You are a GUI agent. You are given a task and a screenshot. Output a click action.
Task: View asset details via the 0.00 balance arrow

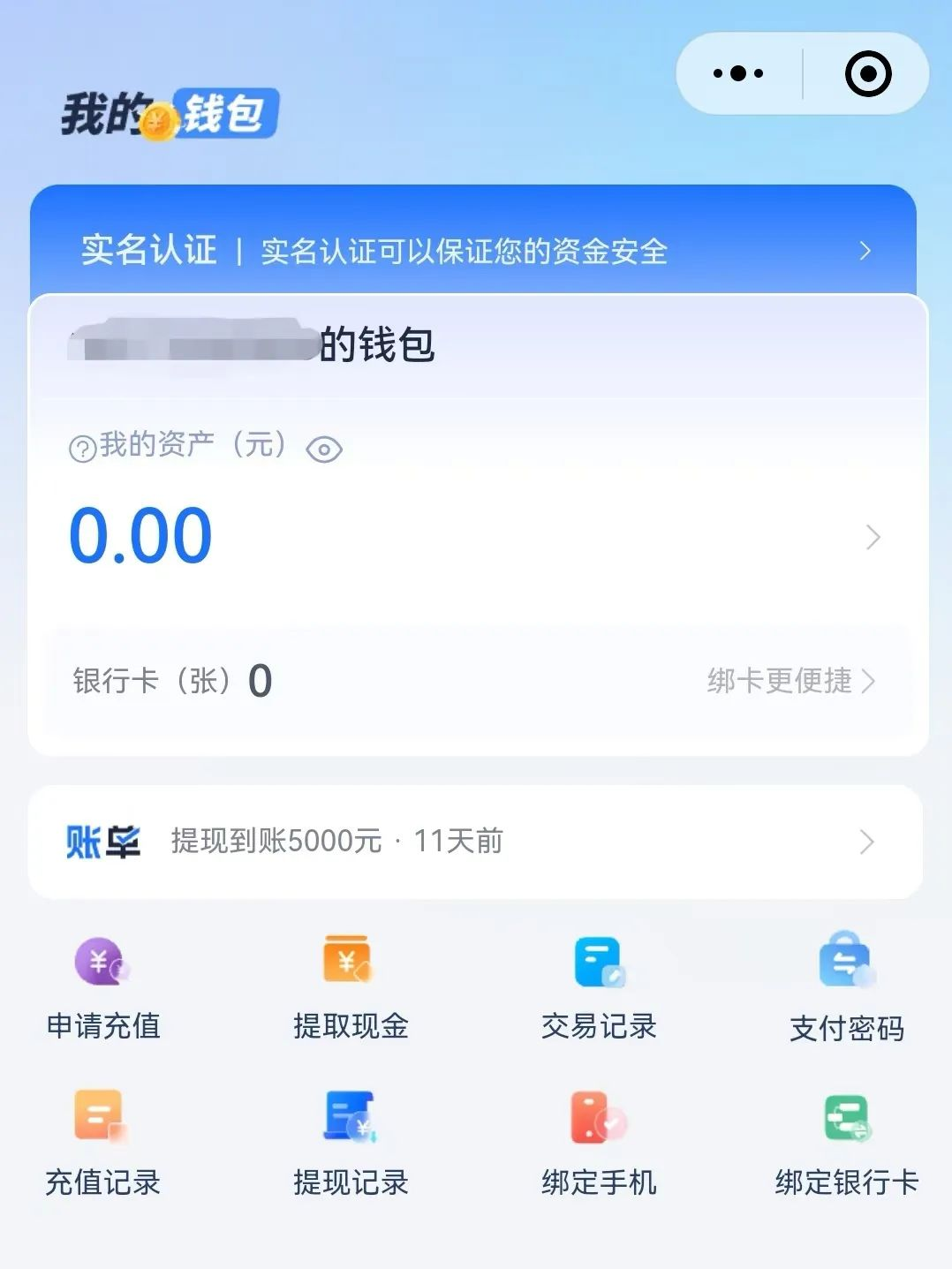pyautogui.click(x=873, y=537)
